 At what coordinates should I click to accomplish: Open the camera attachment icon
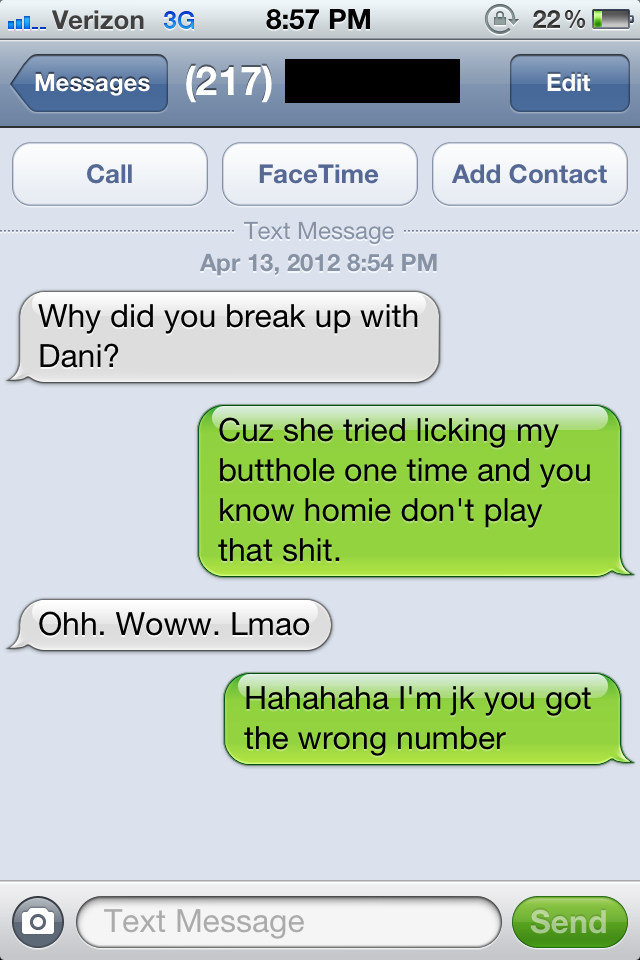[x=38, y=921]
